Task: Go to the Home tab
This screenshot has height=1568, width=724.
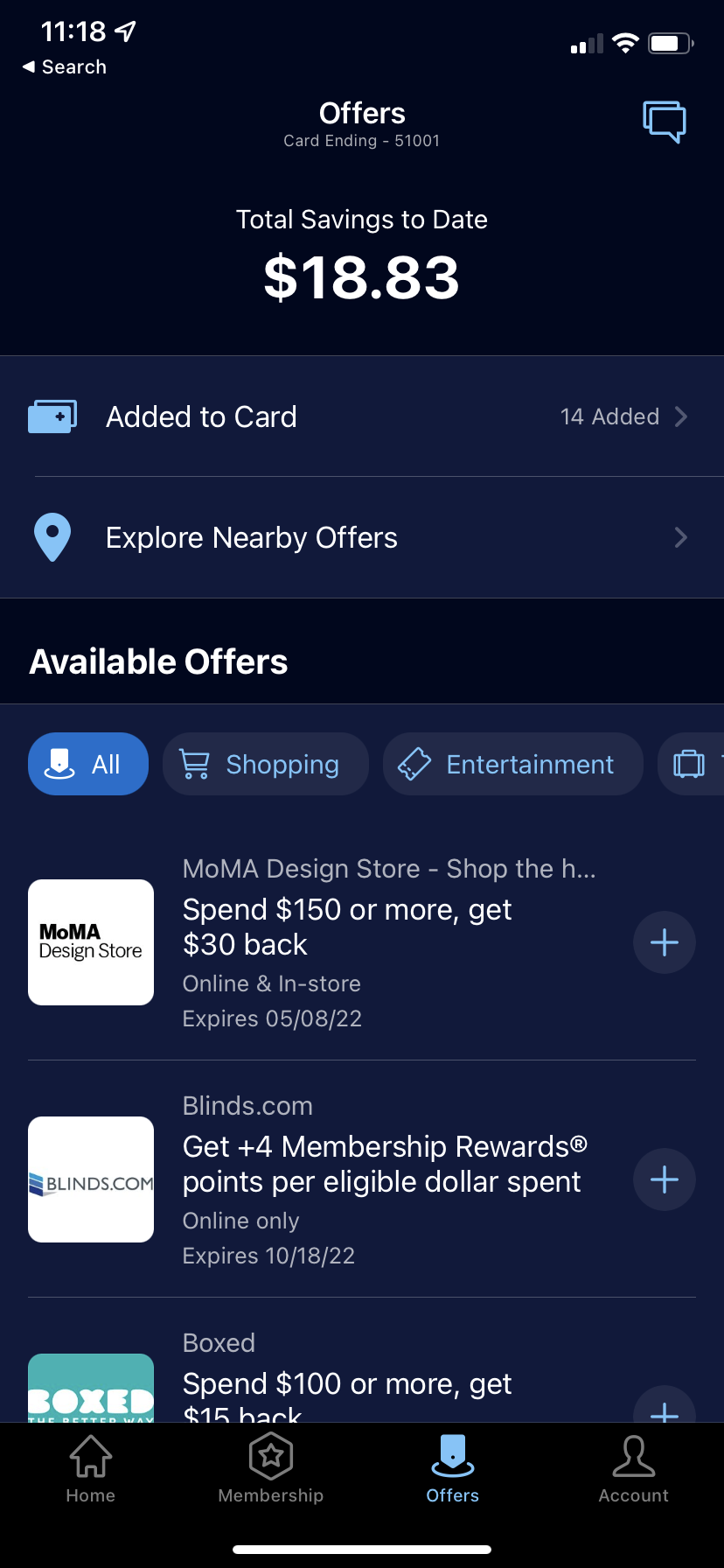Action: (91, 1470)
